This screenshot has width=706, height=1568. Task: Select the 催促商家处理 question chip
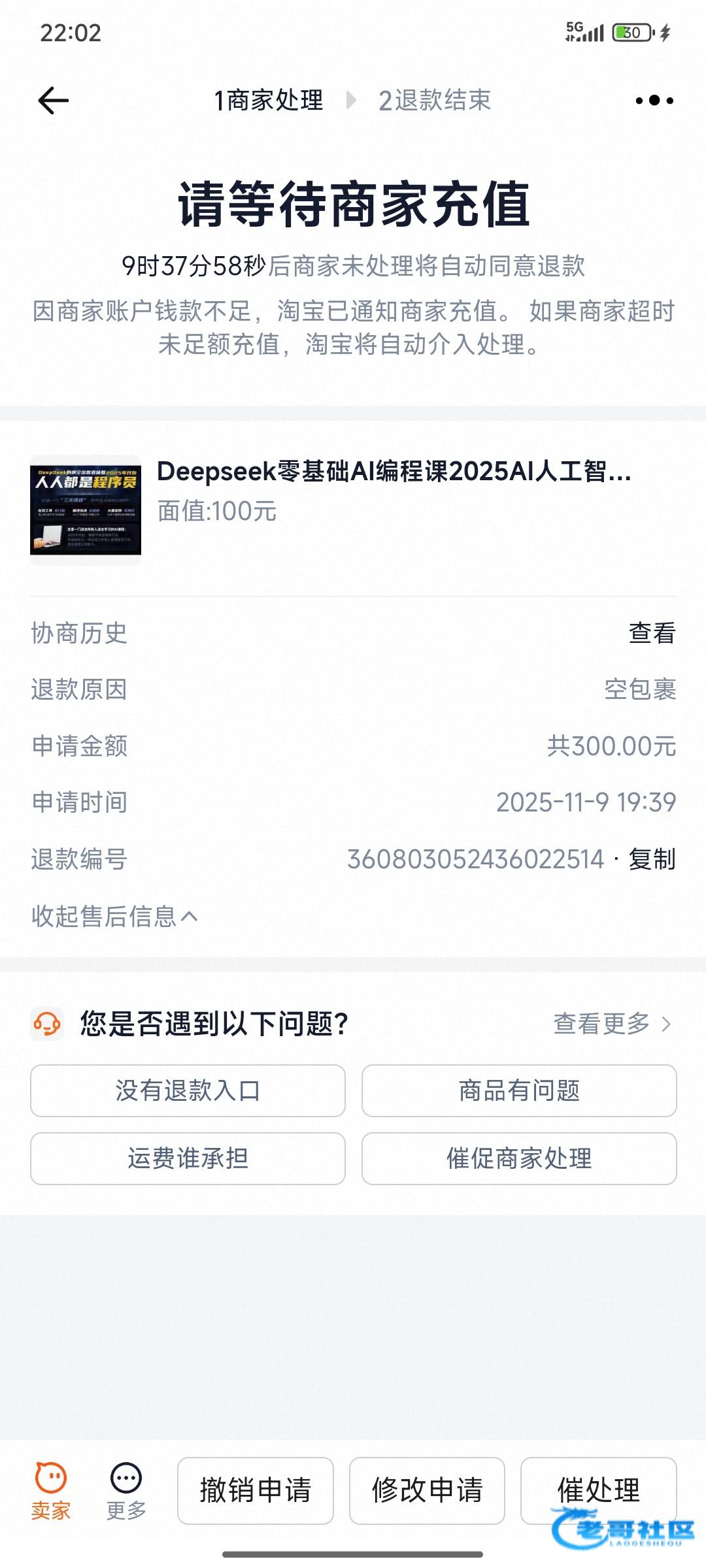pos(519,1158)
